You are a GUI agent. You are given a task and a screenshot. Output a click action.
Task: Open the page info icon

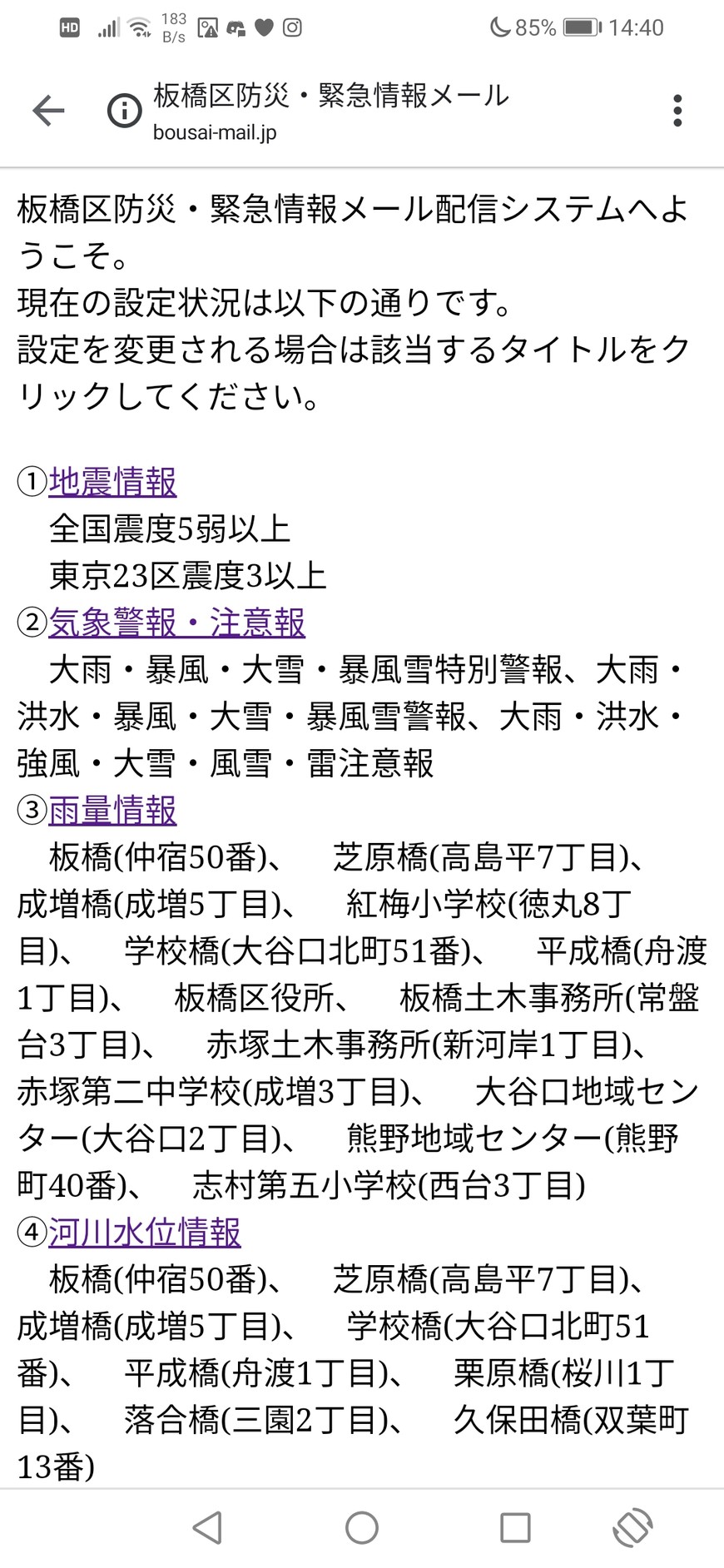[x=125, y=111]
